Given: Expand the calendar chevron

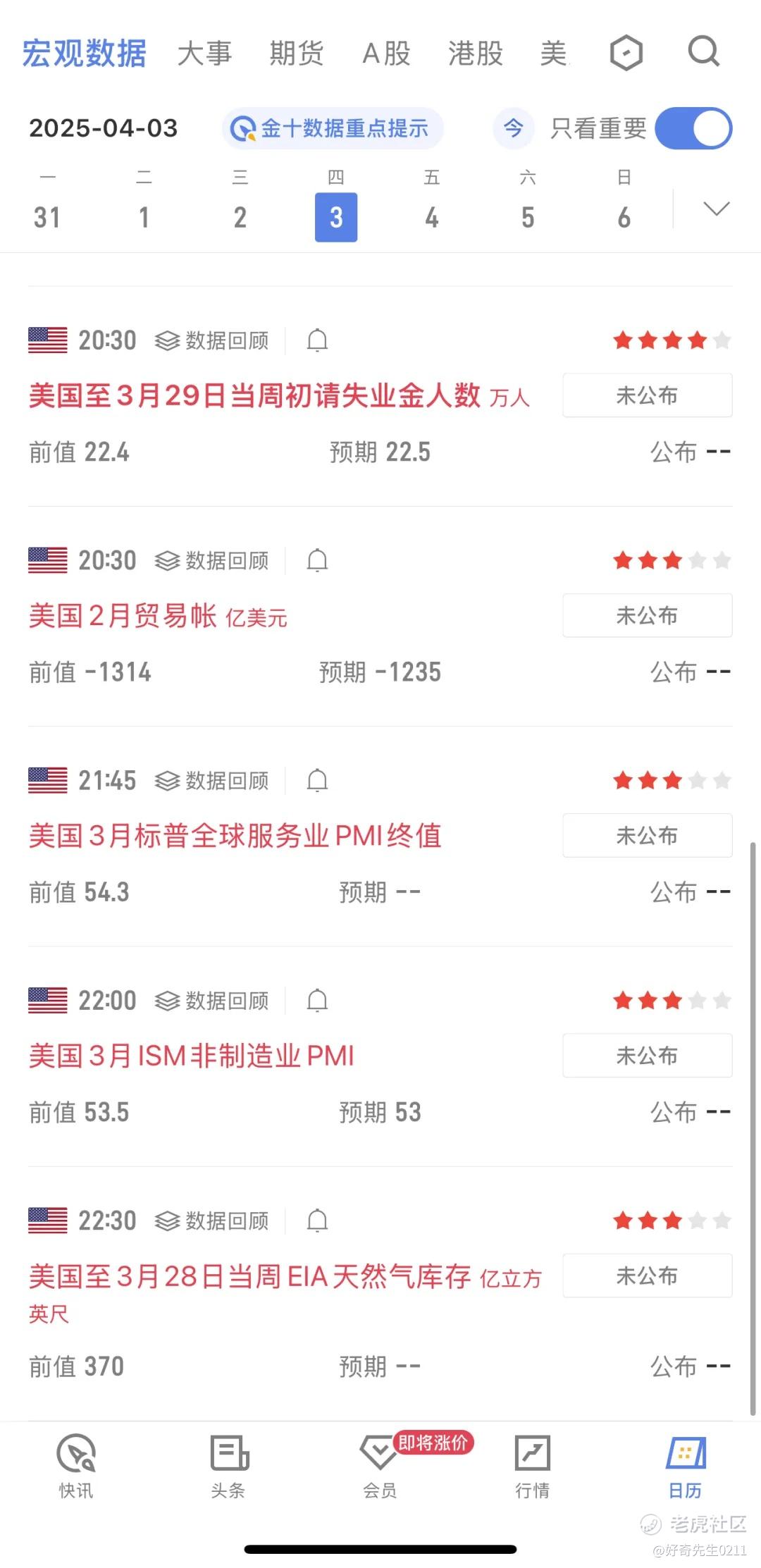Looking at the screenshot, I should click(717, 209).
